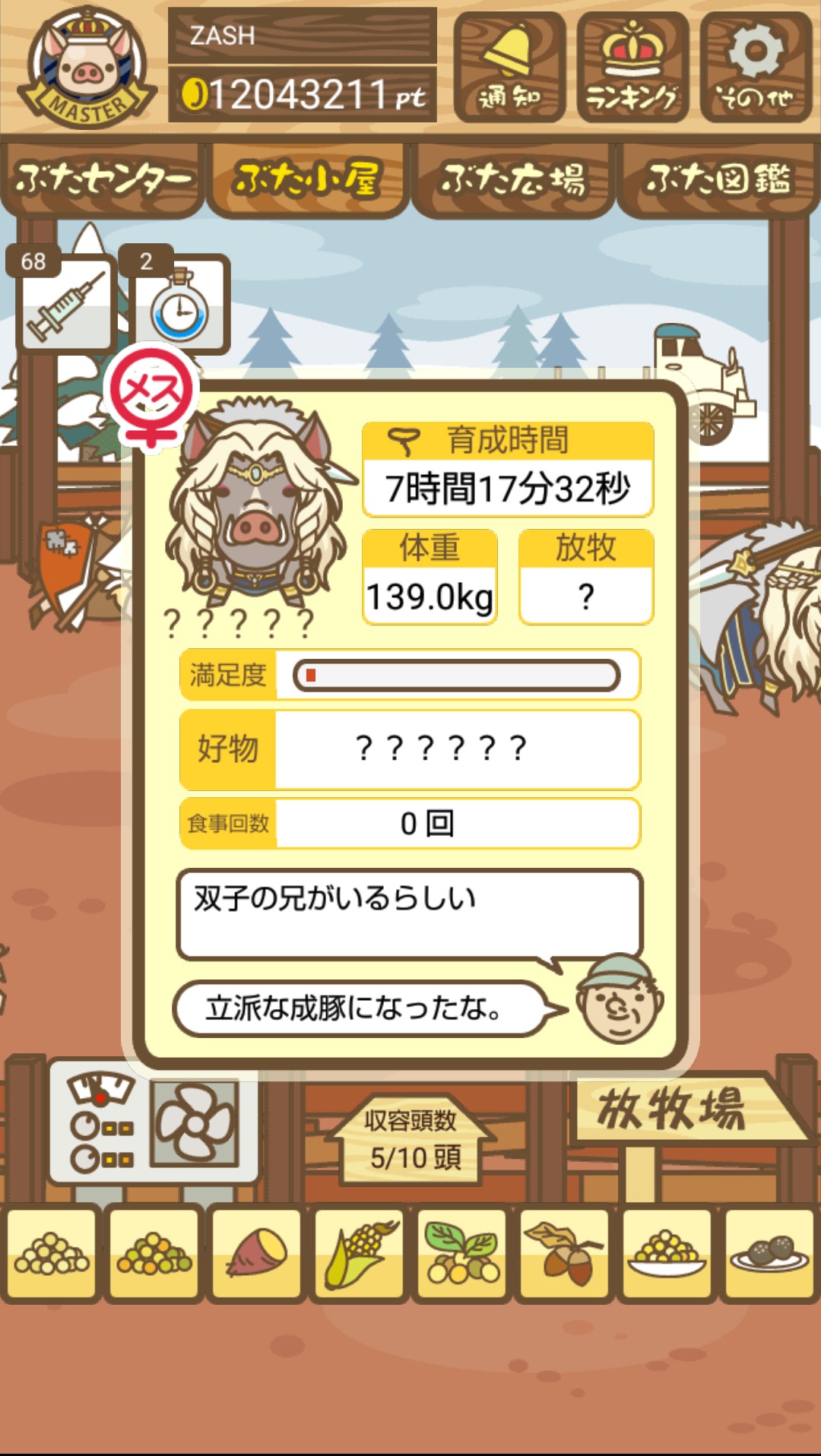Open the MASTER pig profile badge
The height and width of the screenshot is (1456, 821).
[x=86, y=67]
